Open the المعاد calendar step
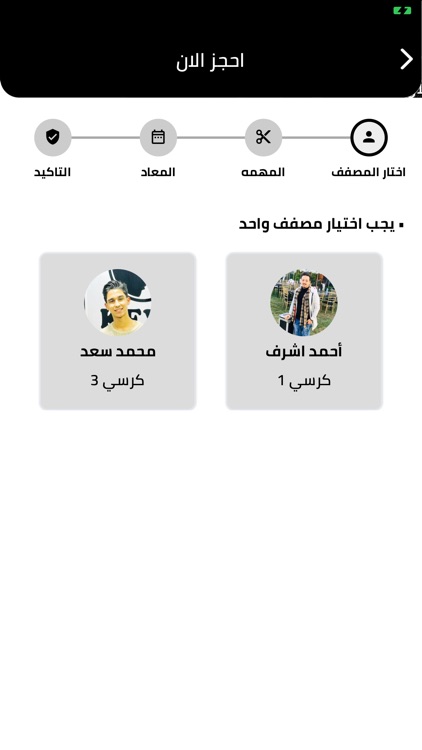 pyautogui.click(x=158, y=137)
